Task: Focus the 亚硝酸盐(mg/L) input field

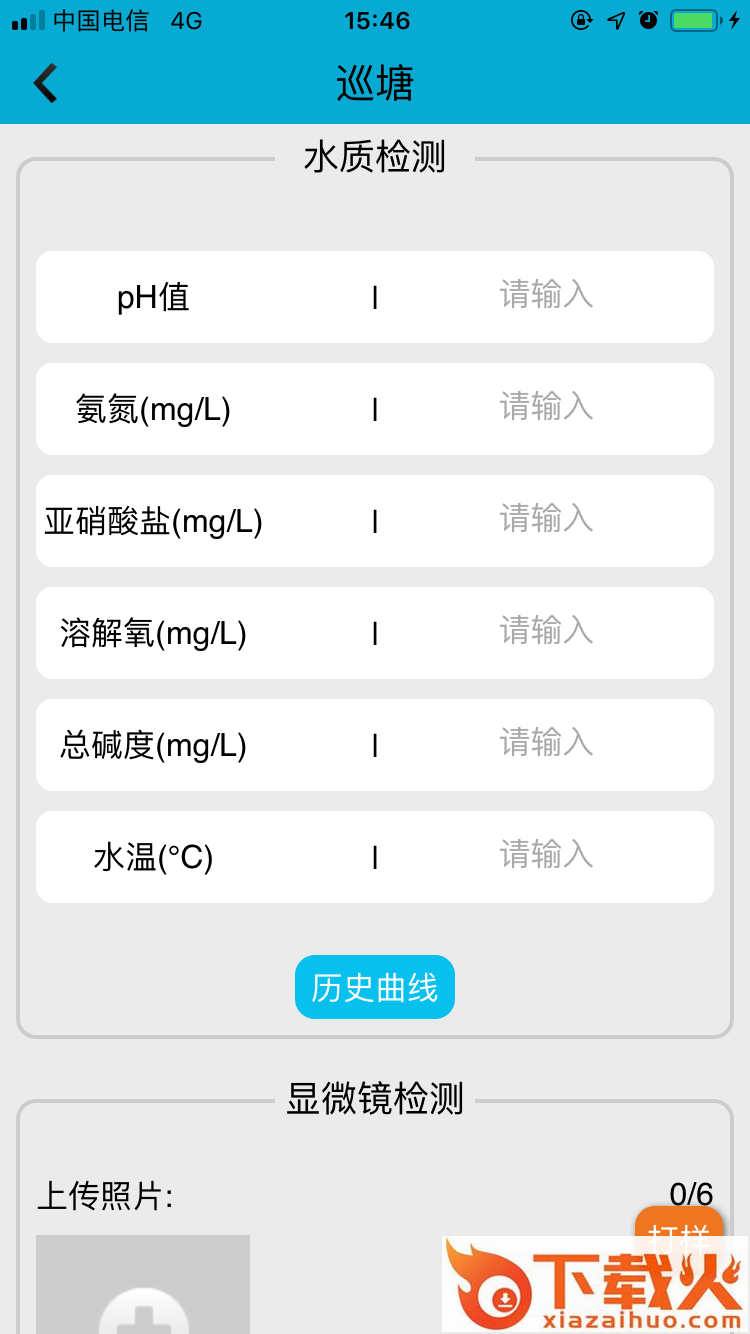Action: (546, 520)
